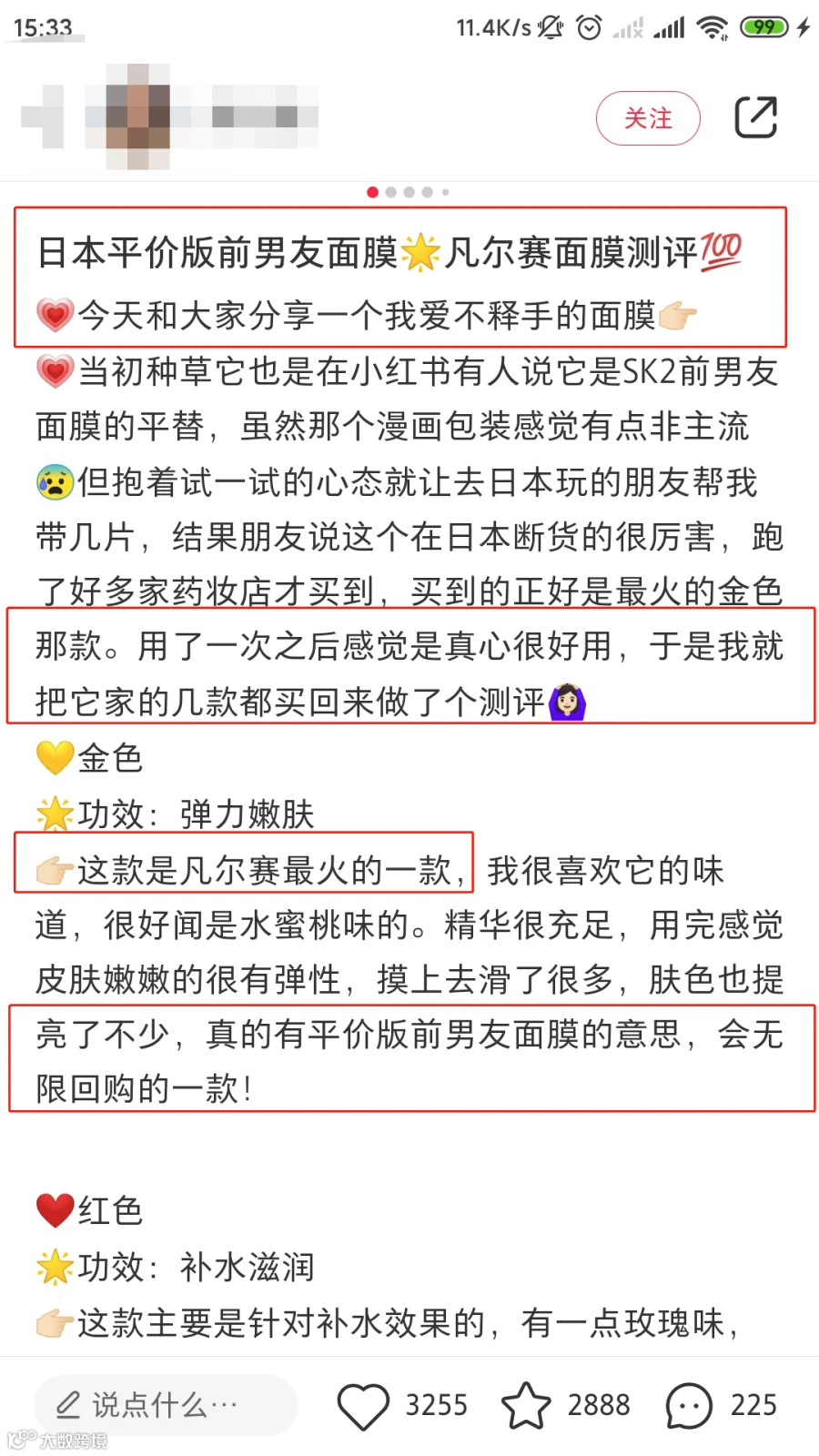Tap the image page indicator dots
This screenshot has height=1456, width=819.
coord(408,192)
